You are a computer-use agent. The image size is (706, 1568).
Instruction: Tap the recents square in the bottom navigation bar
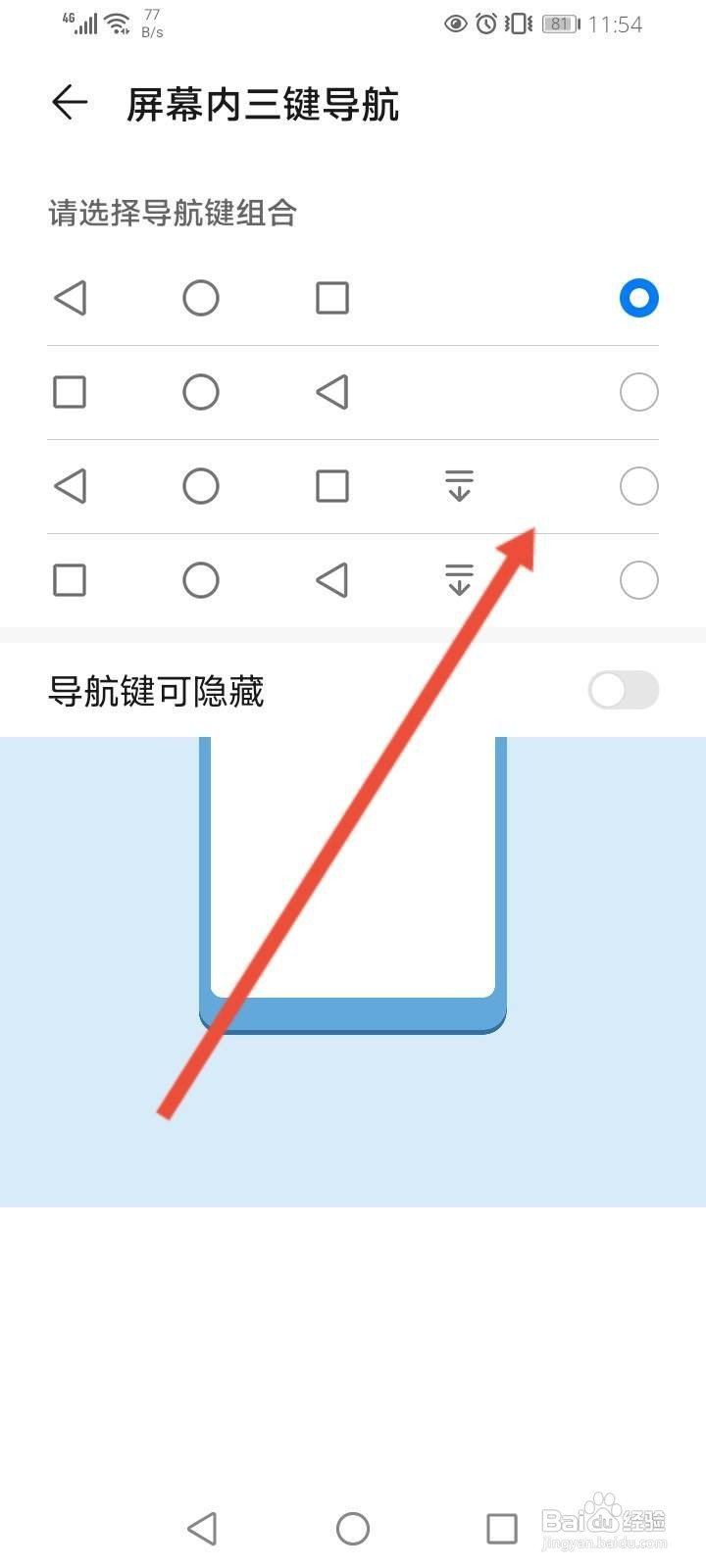point(501,1527)
